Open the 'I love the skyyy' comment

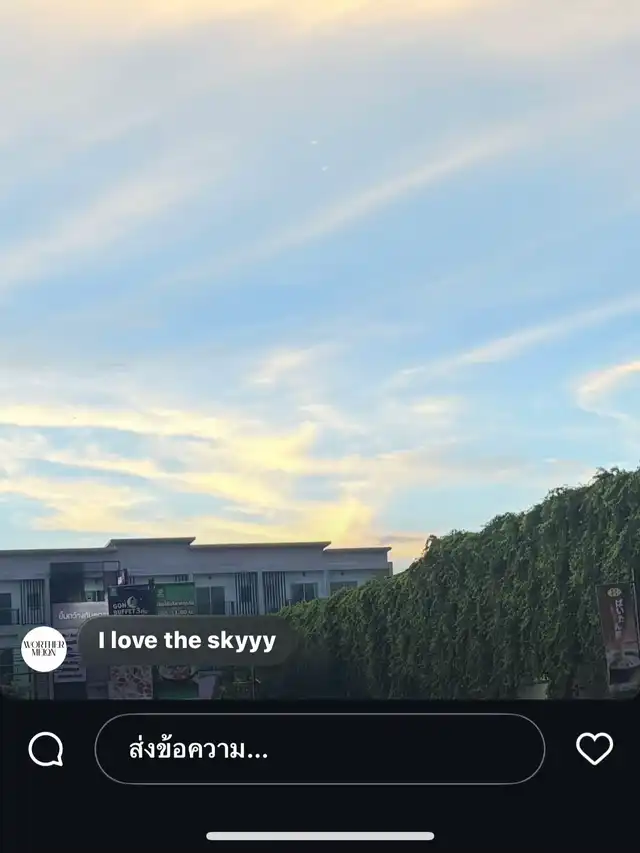(x=187, y=641)
